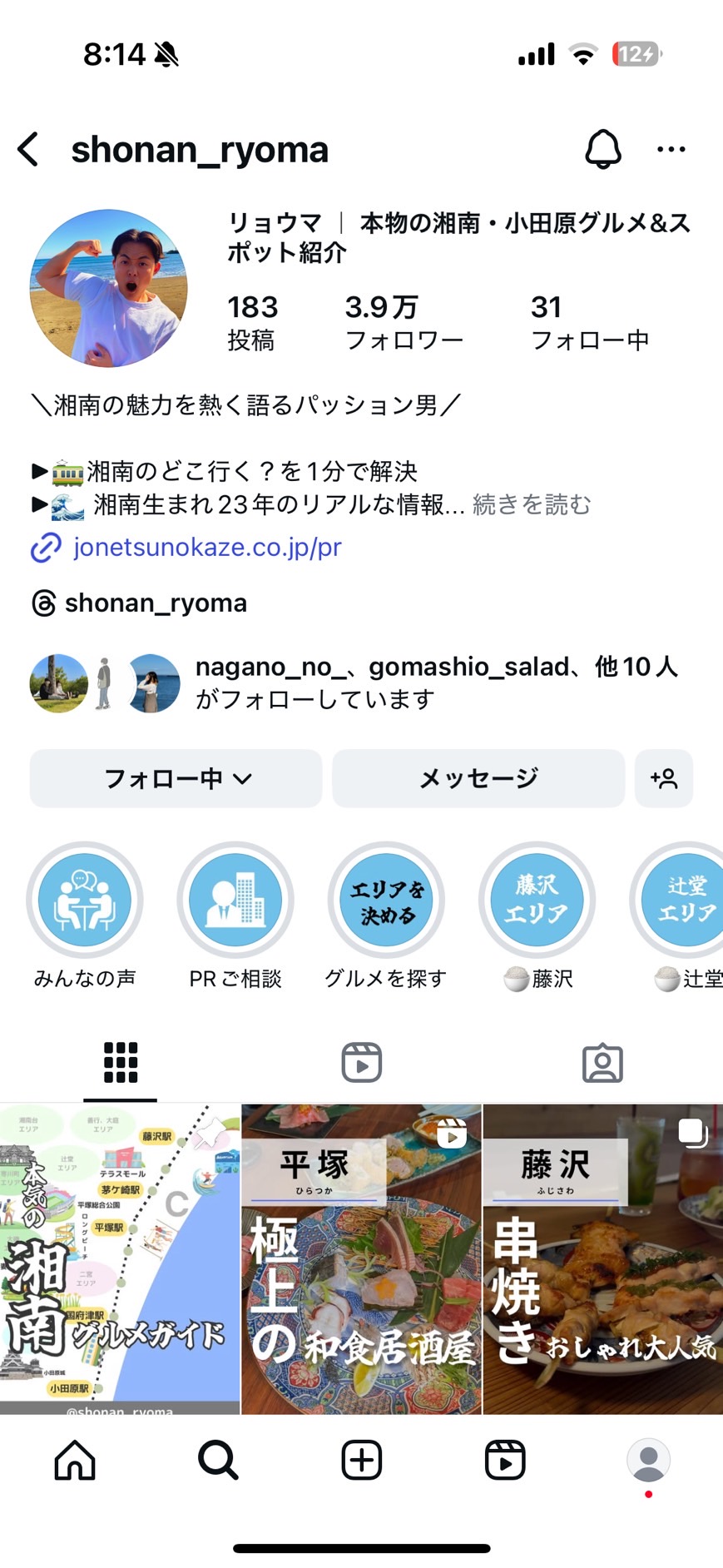Open the PRご相談 story highlight

(235, 901)
